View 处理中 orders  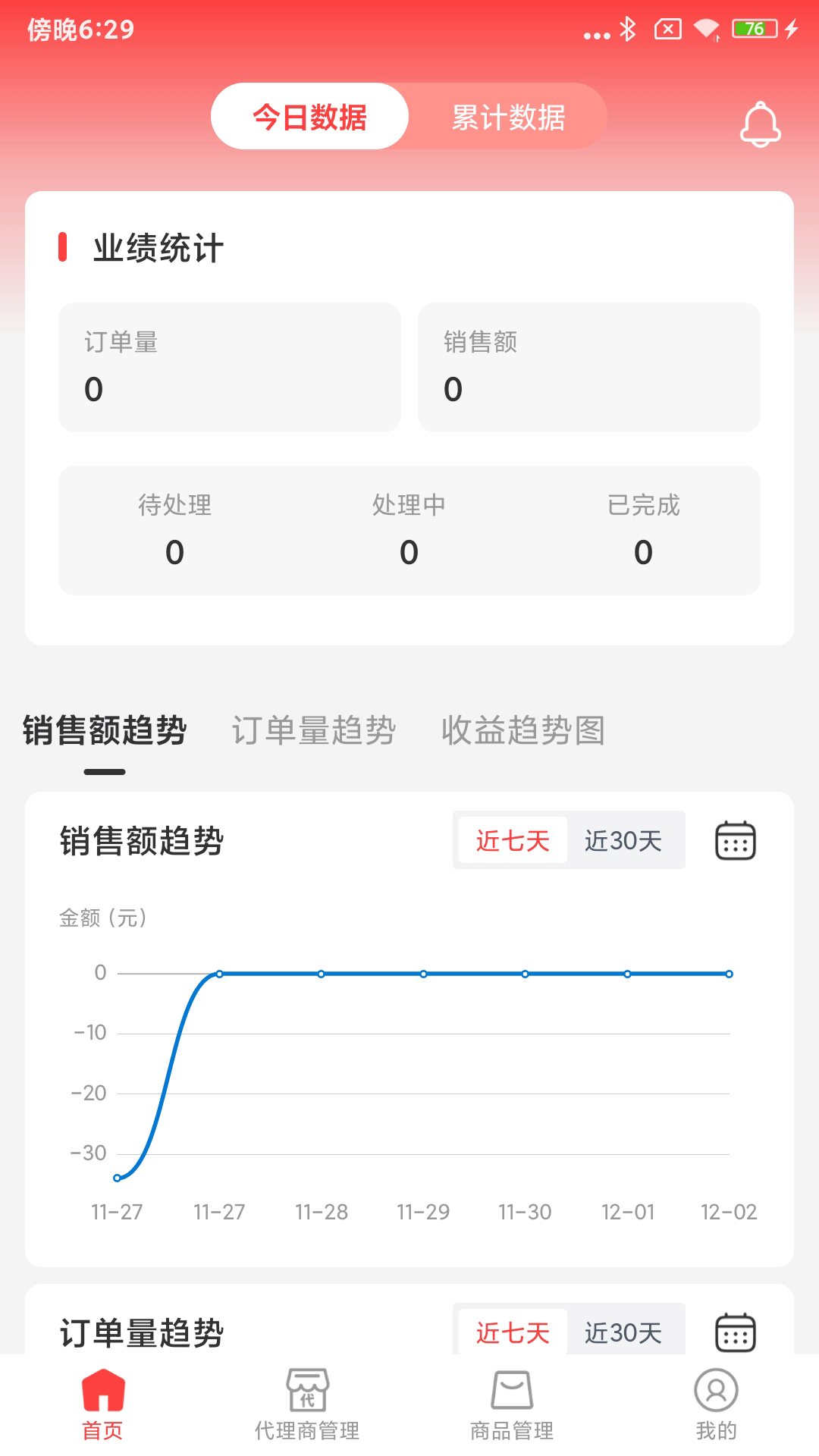coord(409,530)
